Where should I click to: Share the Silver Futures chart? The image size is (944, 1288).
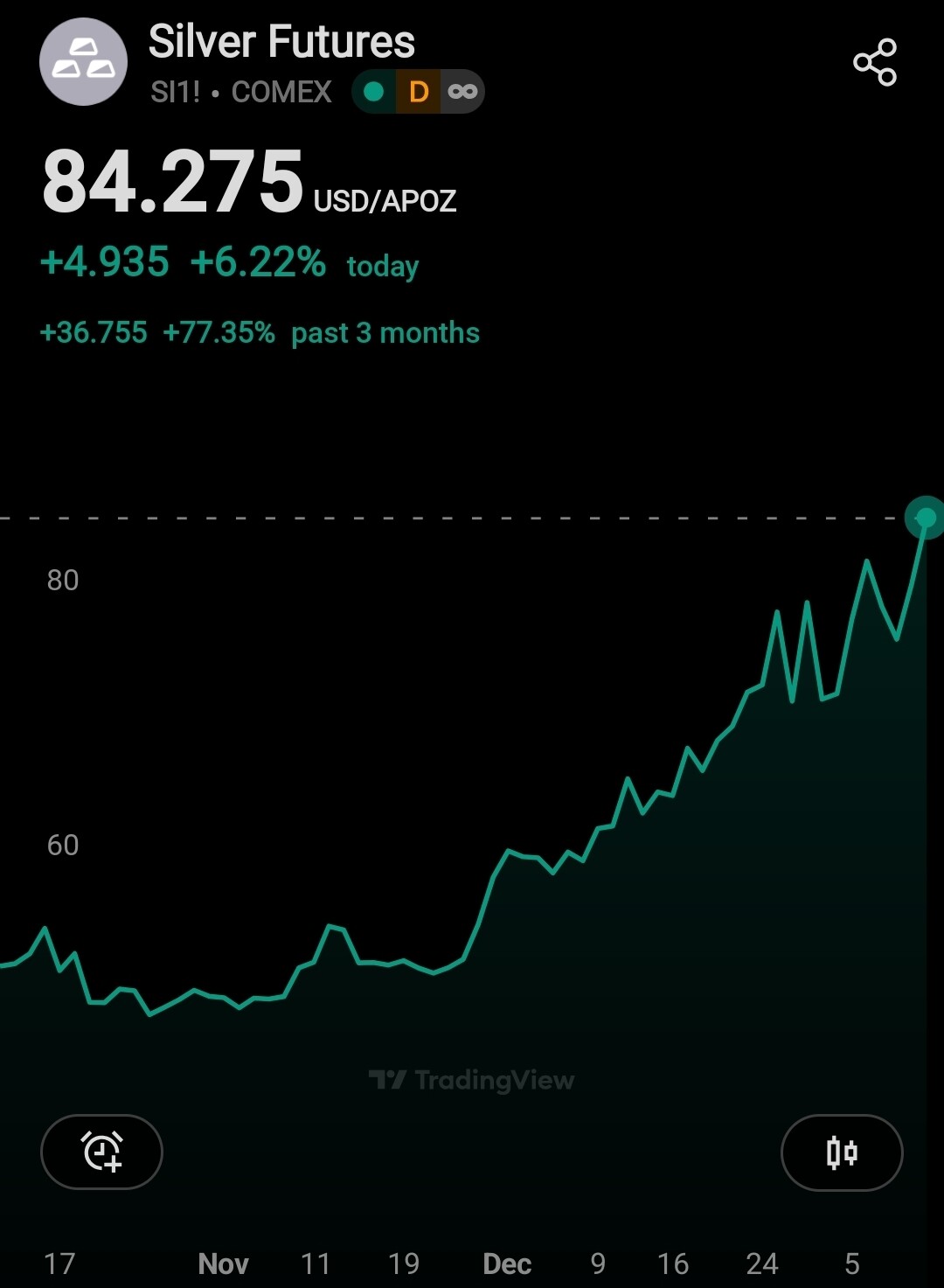click(875, 62)
